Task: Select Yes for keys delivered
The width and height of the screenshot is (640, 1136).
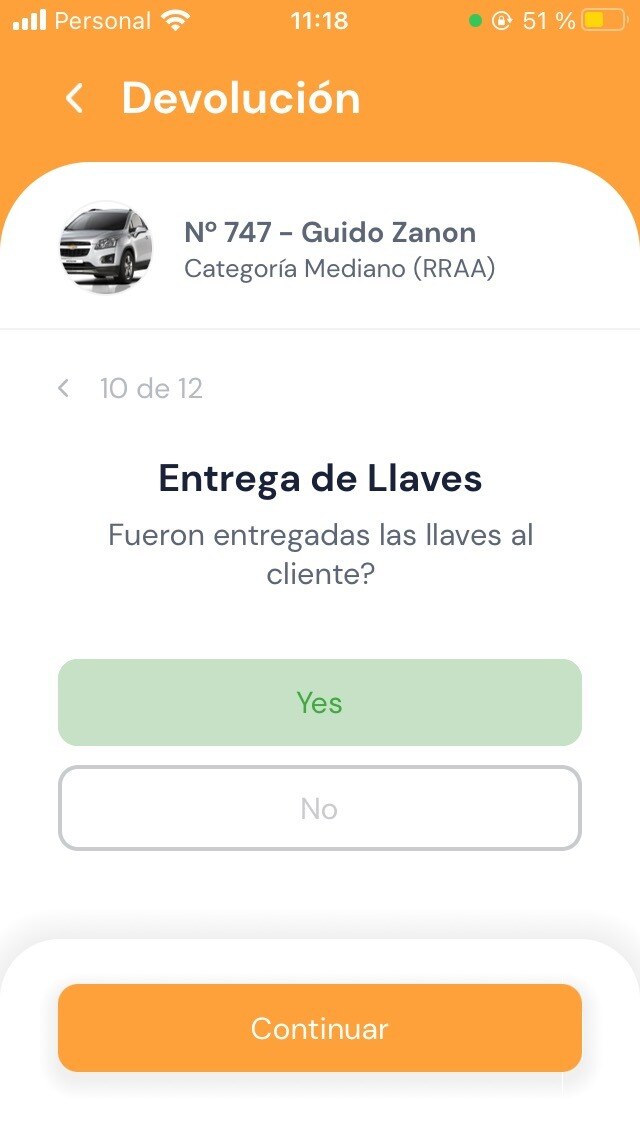Action: [x=320, y=702]
